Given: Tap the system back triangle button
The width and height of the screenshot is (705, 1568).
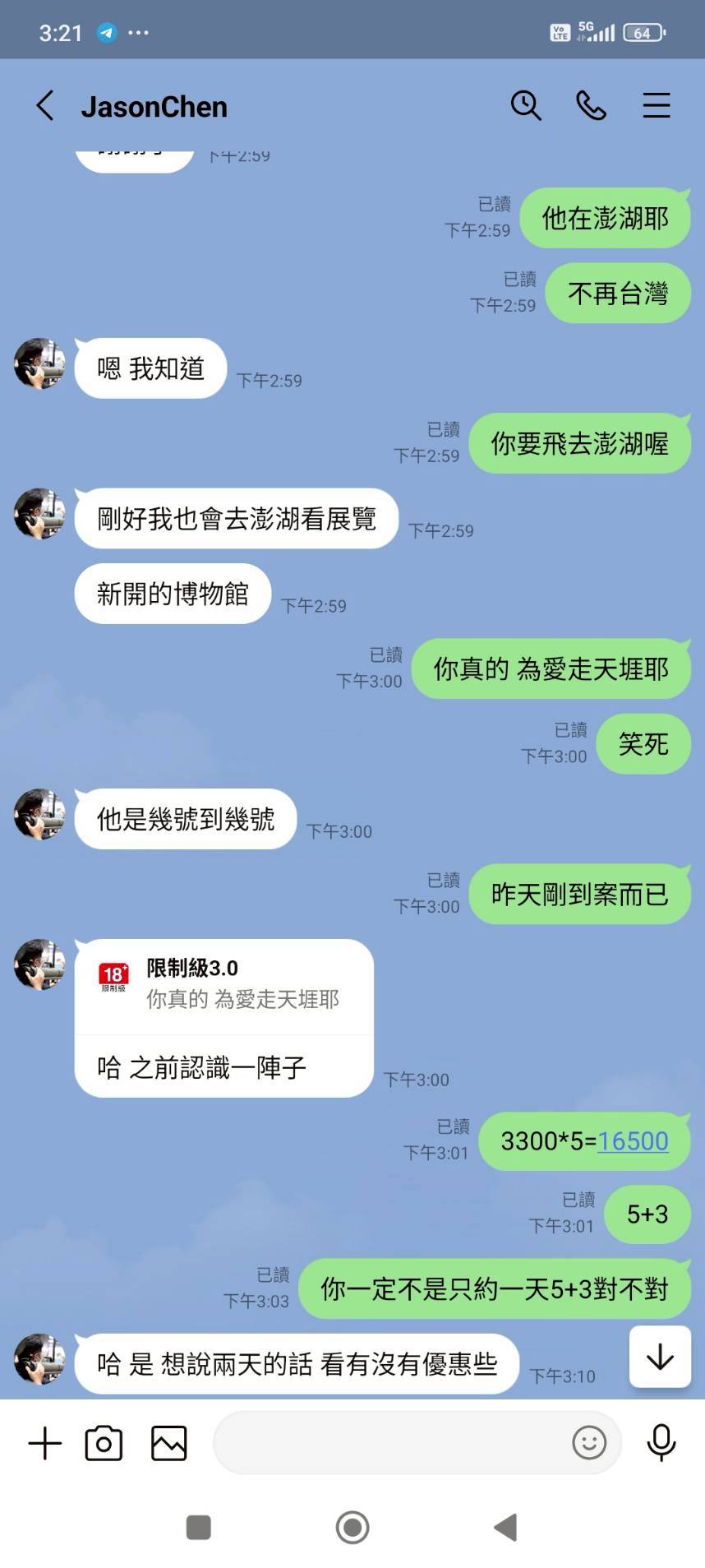Looking at the screenshot, I should point(505,1528).
